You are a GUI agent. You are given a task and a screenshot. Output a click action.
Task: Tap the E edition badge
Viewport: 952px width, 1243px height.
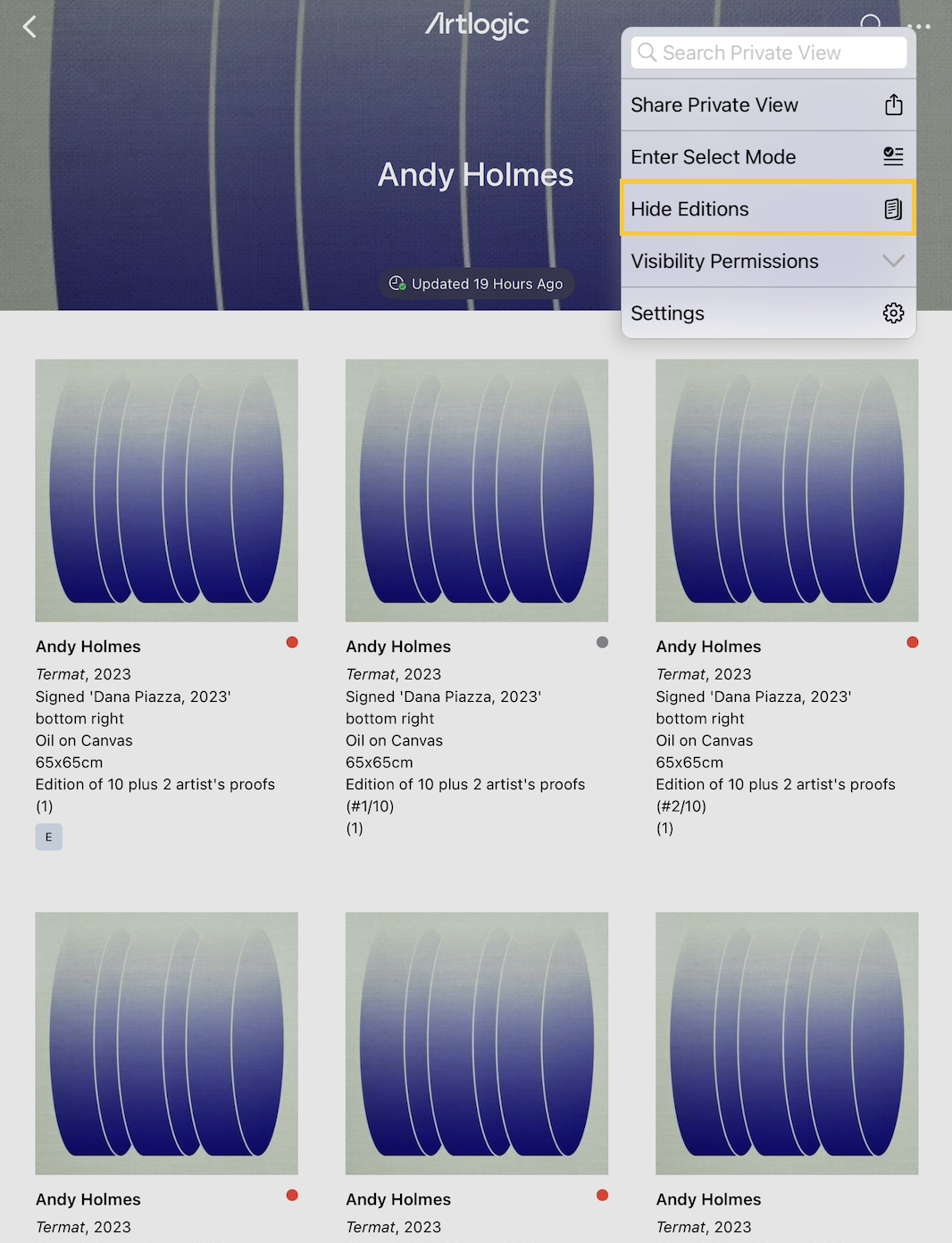[48, 837]
